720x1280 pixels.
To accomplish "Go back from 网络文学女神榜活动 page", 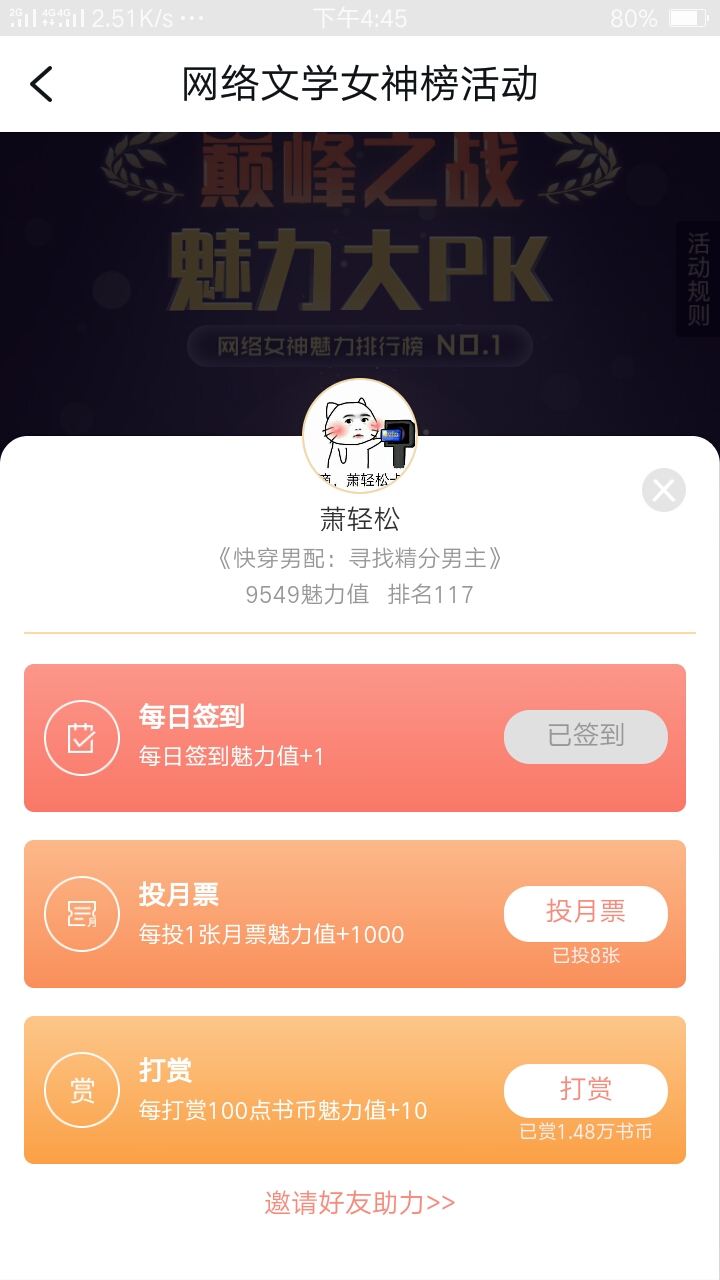I will click(x=42, y=85).
